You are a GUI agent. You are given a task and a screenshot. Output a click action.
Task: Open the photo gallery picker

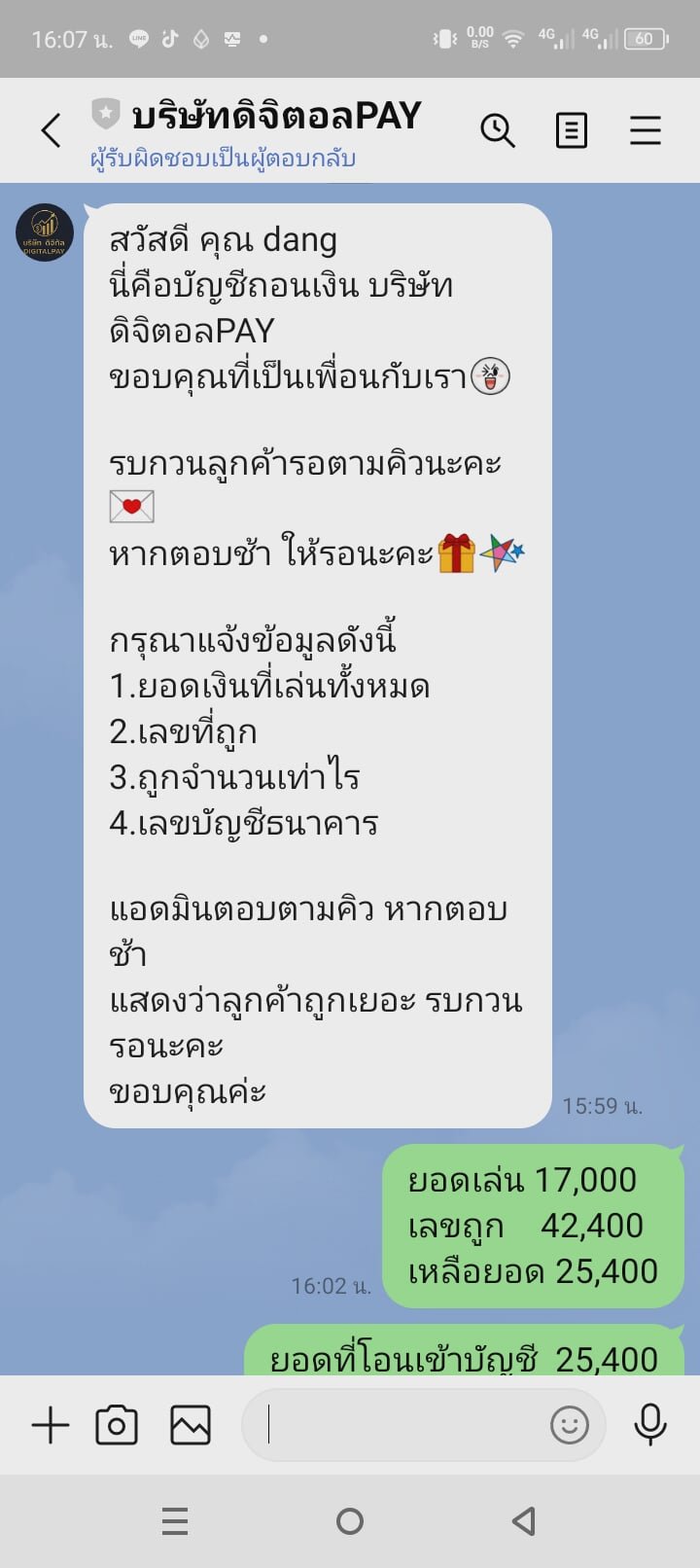(191, 1426)
